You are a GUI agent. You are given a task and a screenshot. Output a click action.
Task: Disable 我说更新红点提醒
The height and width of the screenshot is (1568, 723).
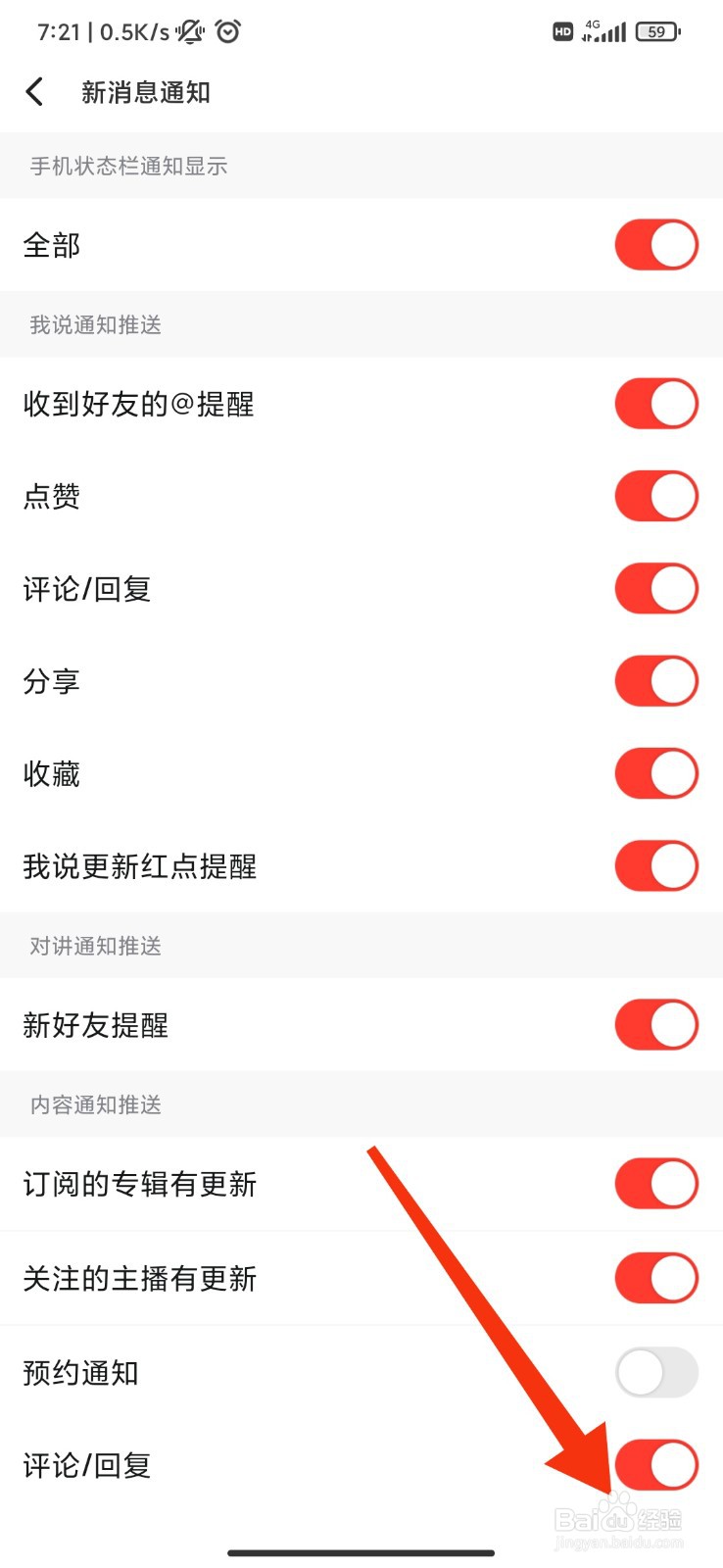point(654,865)
